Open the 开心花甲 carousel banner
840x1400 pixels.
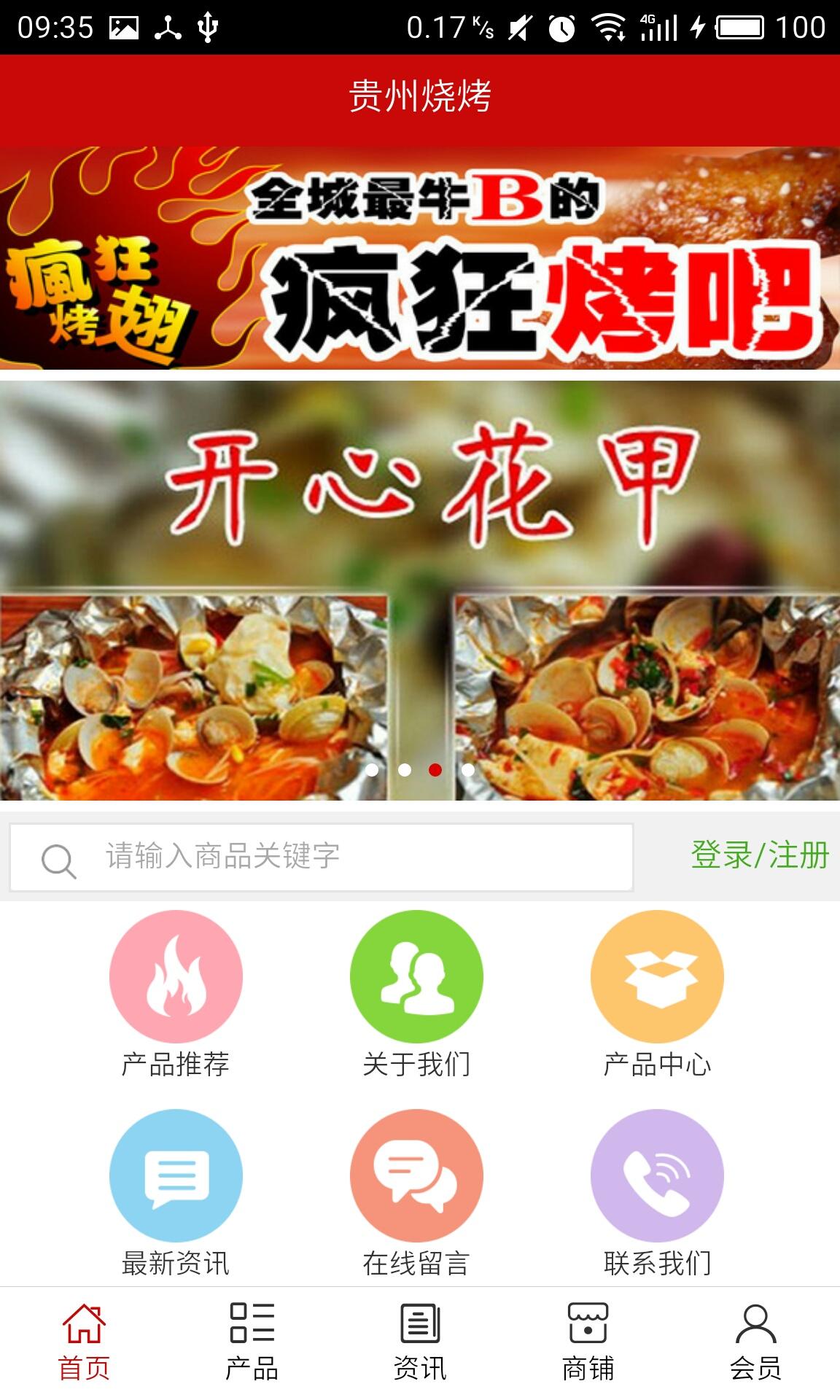(420, 591)
